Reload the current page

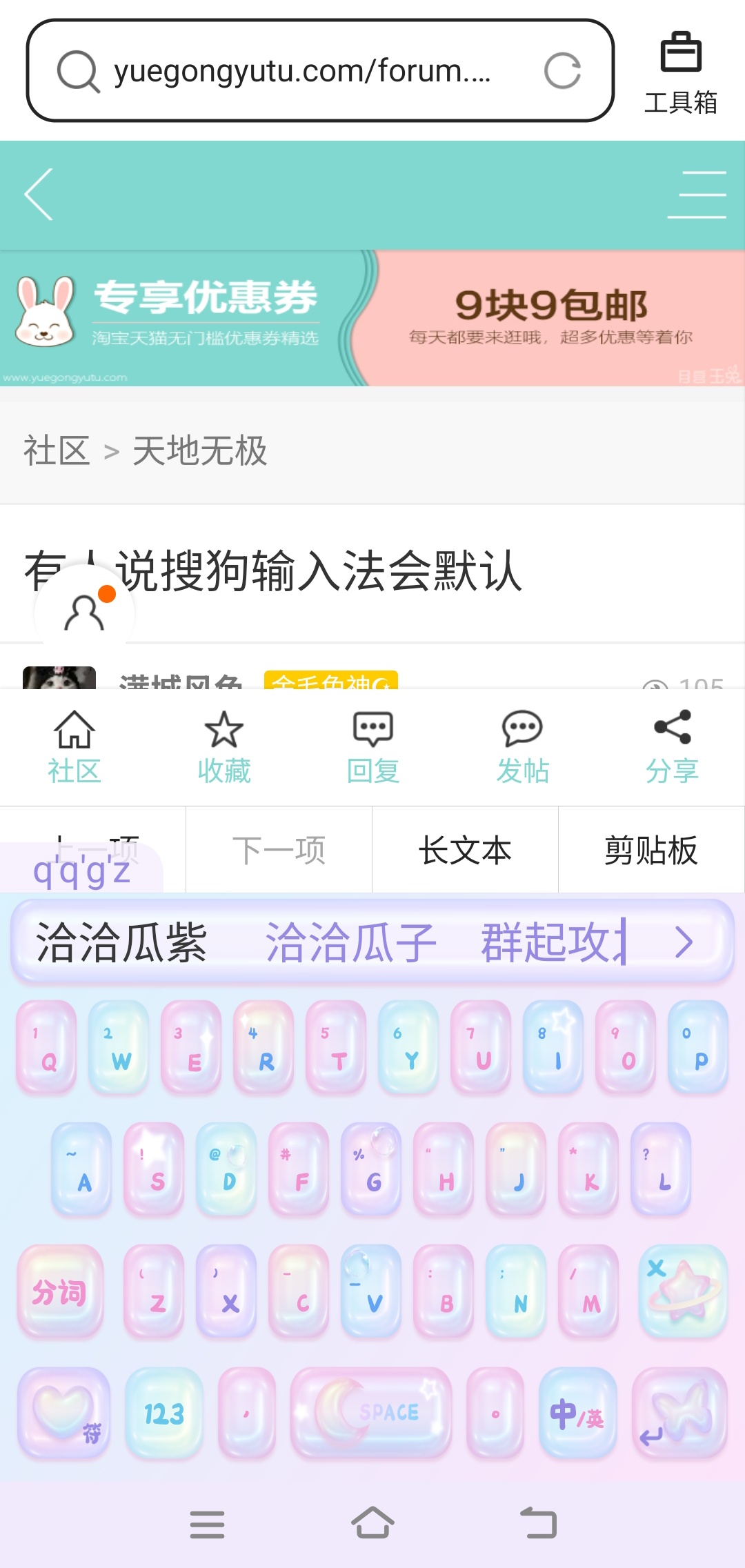pyautogui.click(x=562, y=71)
